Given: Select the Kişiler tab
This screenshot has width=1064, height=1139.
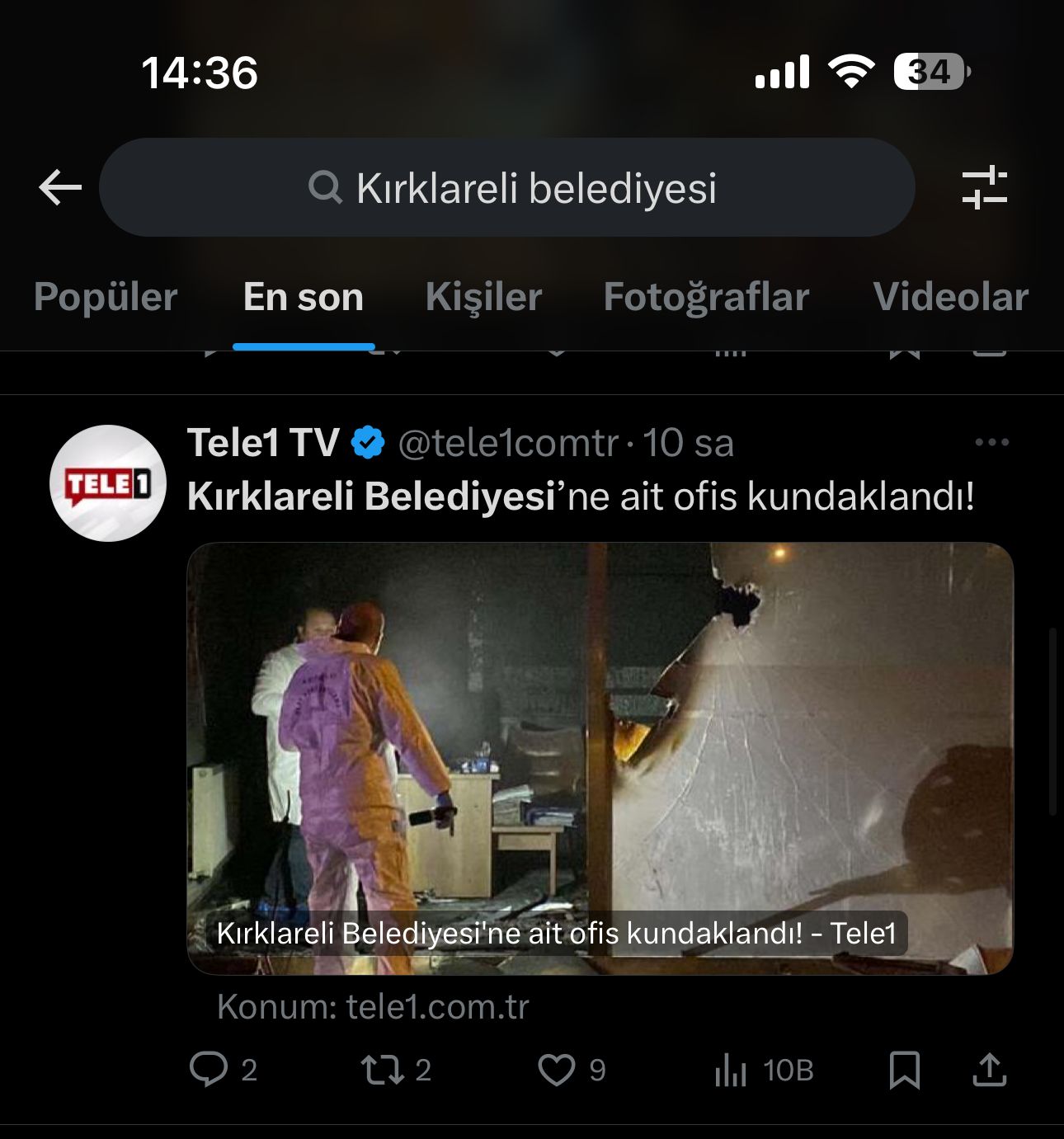Looking at the screenshot, I should click(483, 297).
